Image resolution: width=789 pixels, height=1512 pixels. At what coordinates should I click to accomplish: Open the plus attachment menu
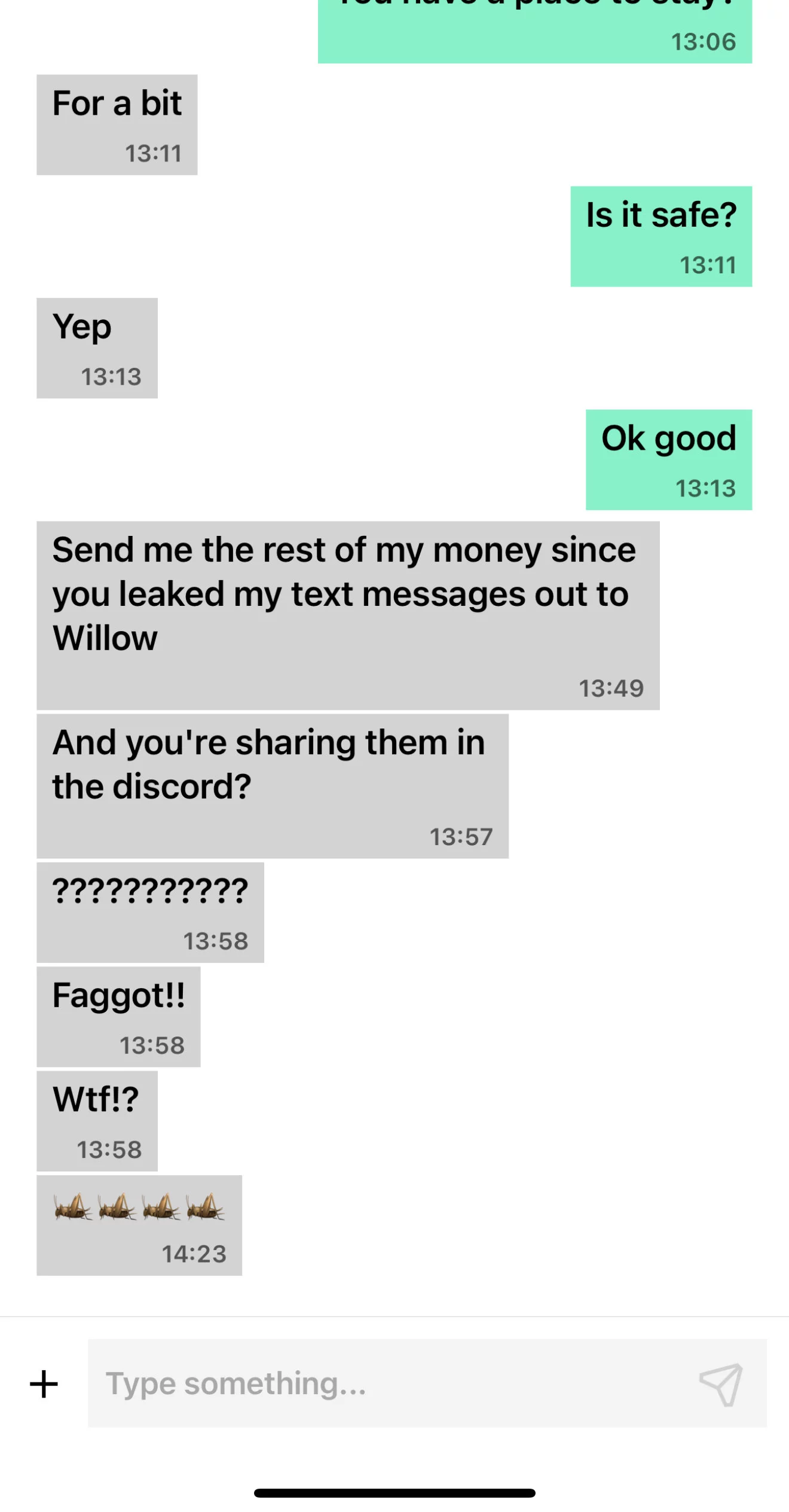pyautogui.click(x=44, y=1384)
